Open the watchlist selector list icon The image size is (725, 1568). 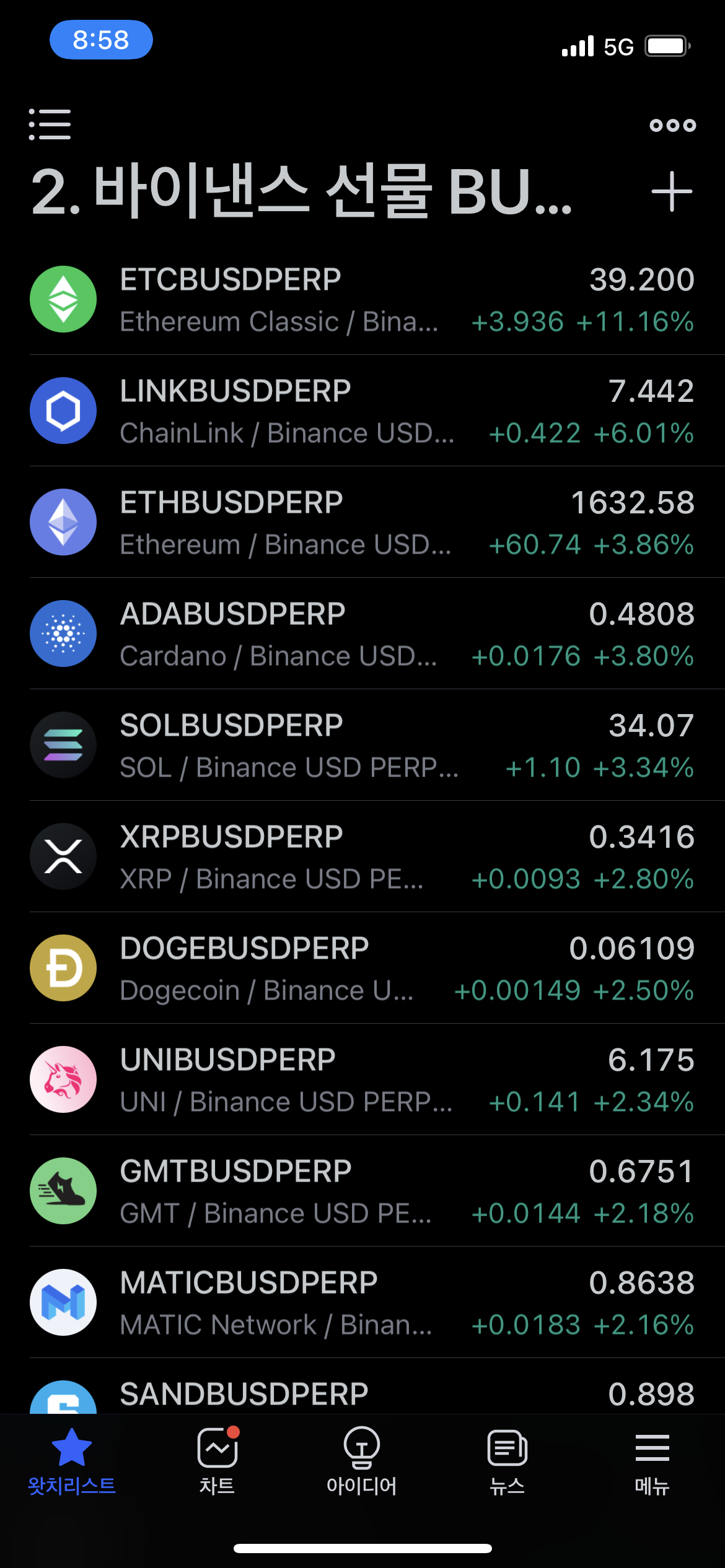pos(50,124)
